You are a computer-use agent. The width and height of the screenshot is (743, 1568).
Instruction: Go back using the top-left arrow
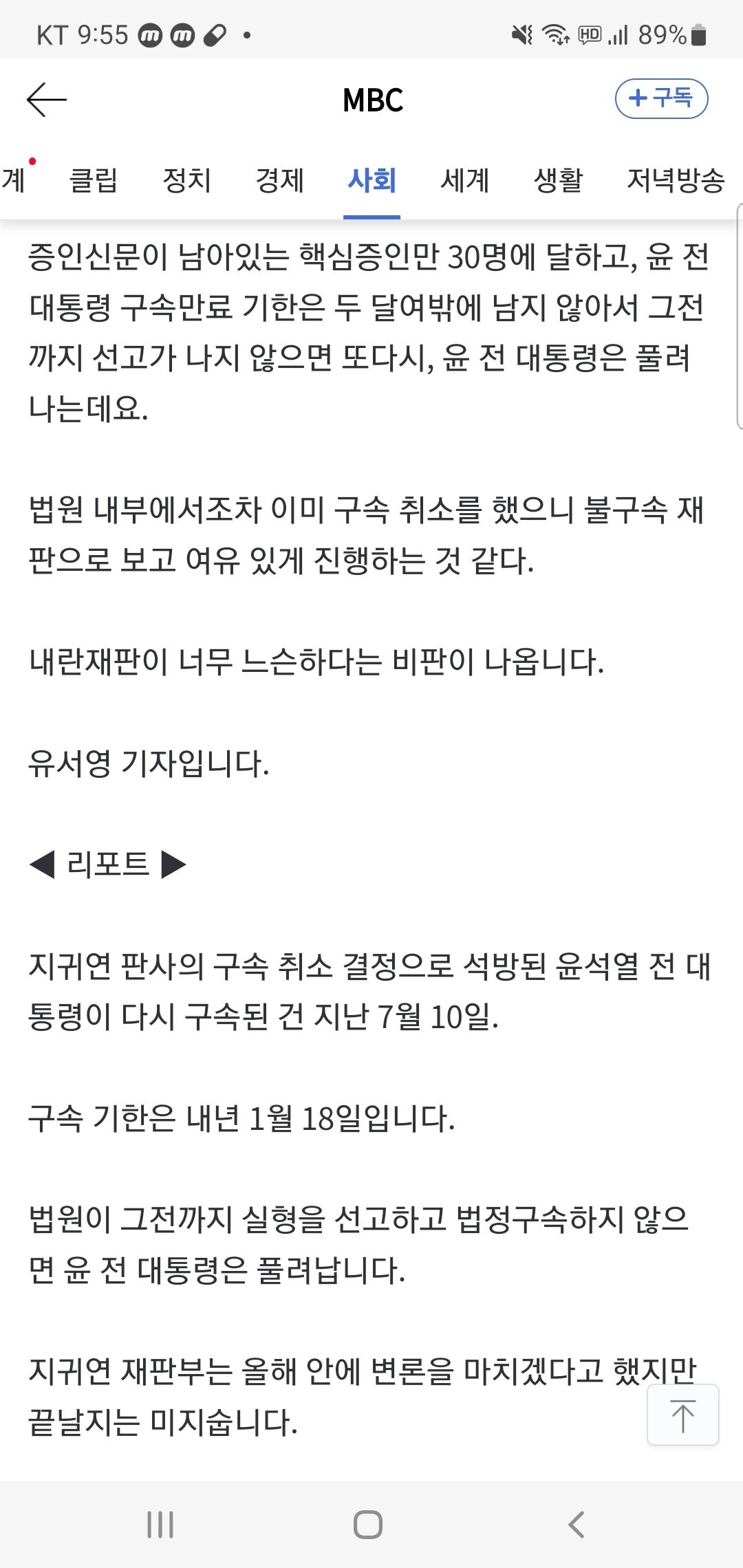[46, 100]
